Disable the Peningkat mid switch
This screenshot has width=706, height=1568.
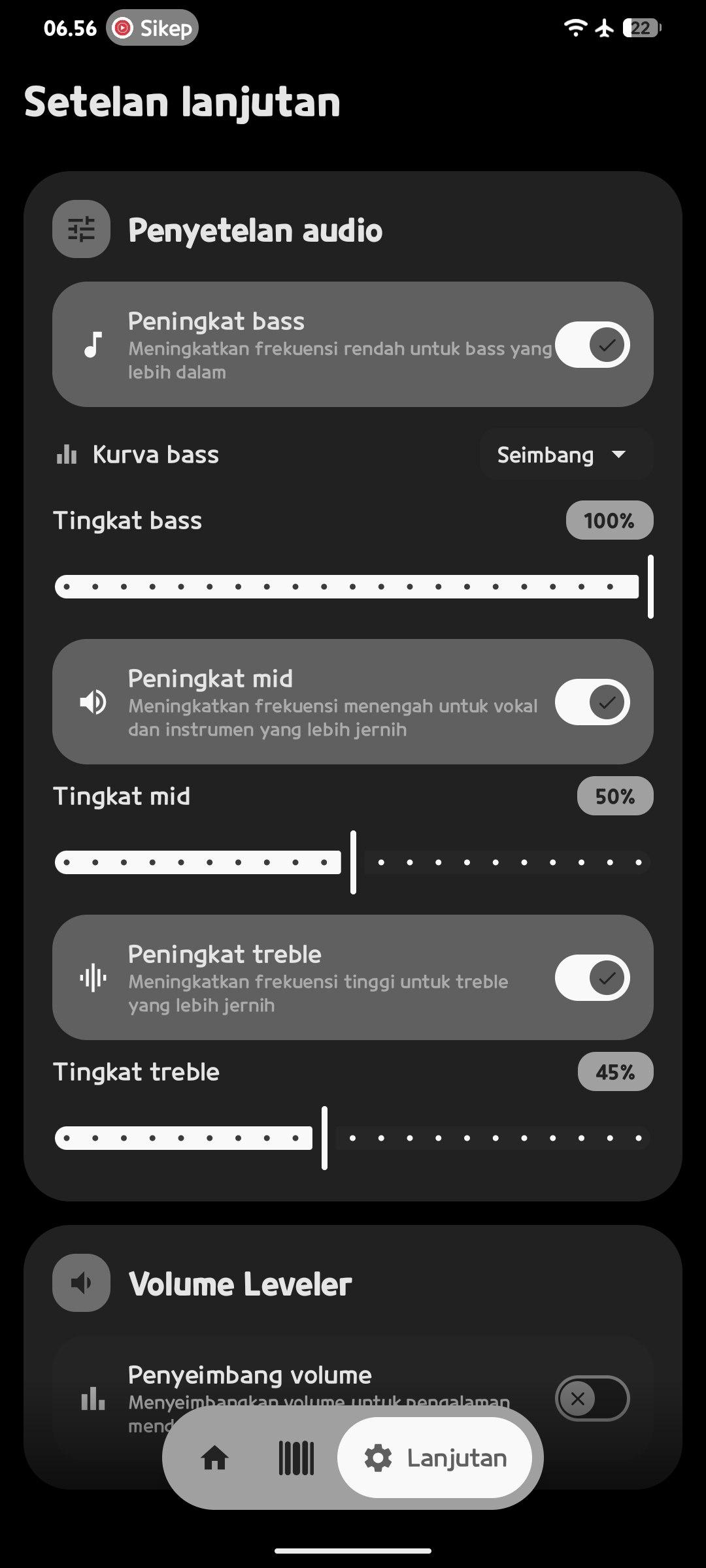pyautogui.click(x=592, y=702)
